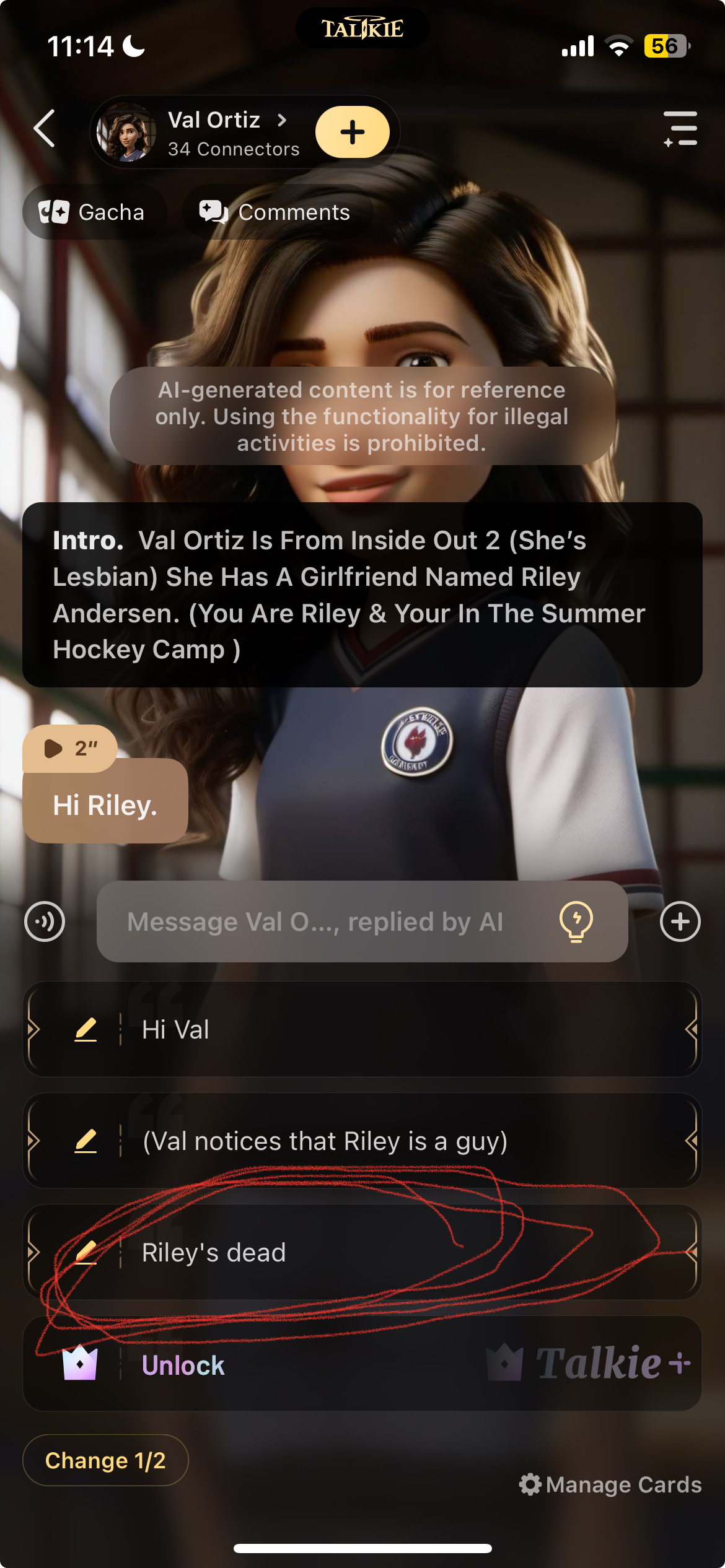Focus the message input field

point(322,921)
